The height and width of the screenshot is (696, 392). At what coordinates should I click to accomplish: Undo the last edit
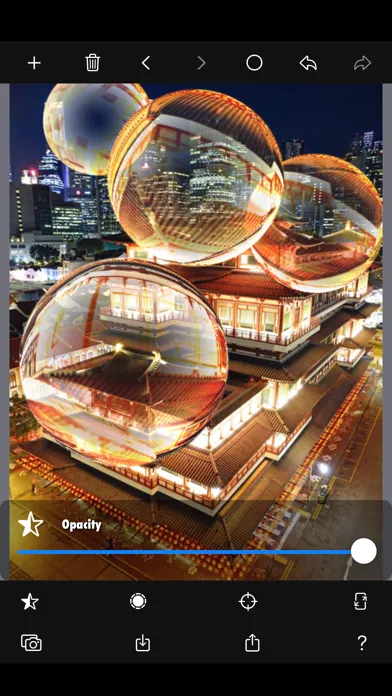[x=308, y=63]
